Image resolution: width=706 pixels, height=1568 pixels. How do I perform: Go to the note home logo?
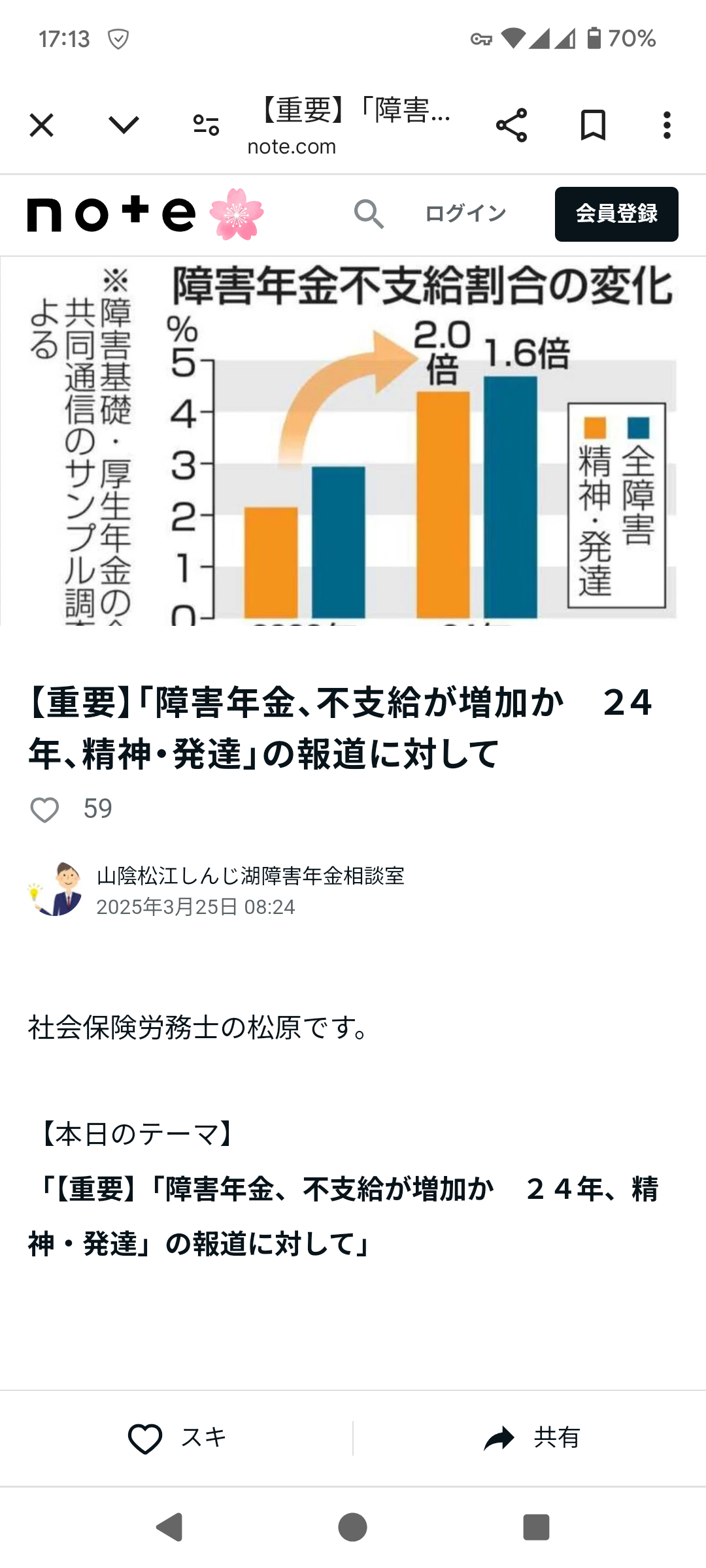click(x=111, y=214)
